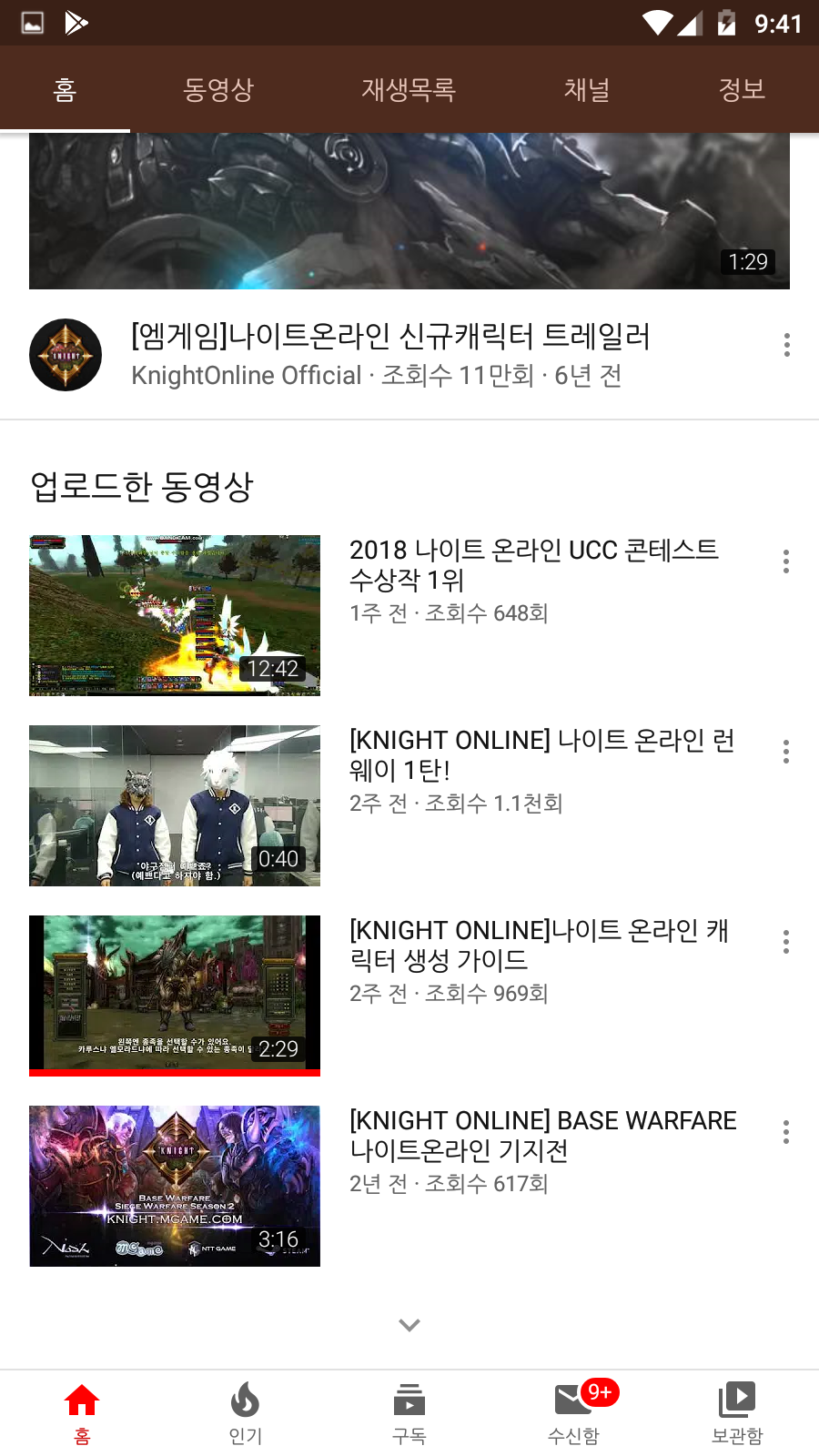Play the 나이트 온라인 런웨이 1탄 video
Screen dimensions: 819x1456
point(175,805)
